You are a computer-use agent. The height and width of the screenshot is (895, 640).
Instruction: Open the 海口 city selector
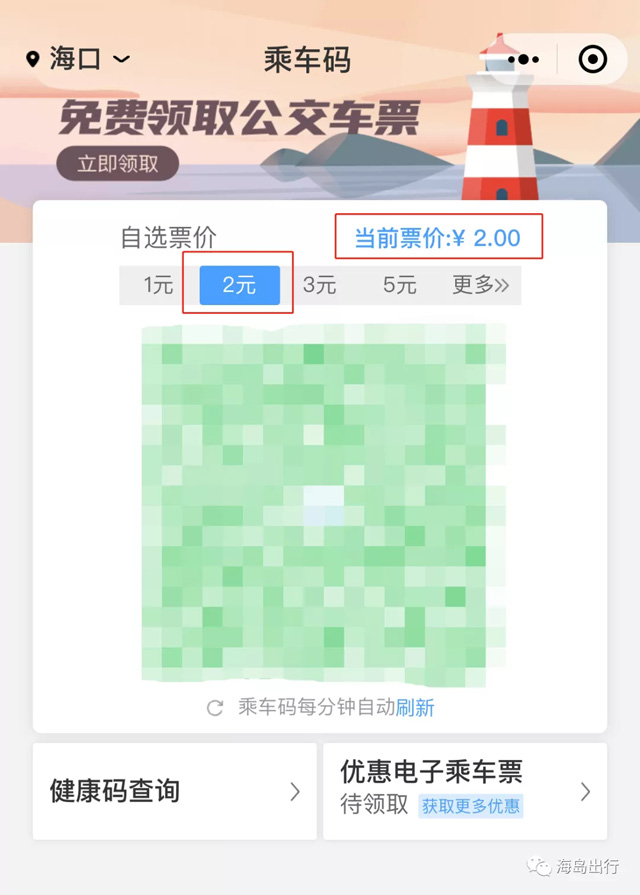pos(78,59)
